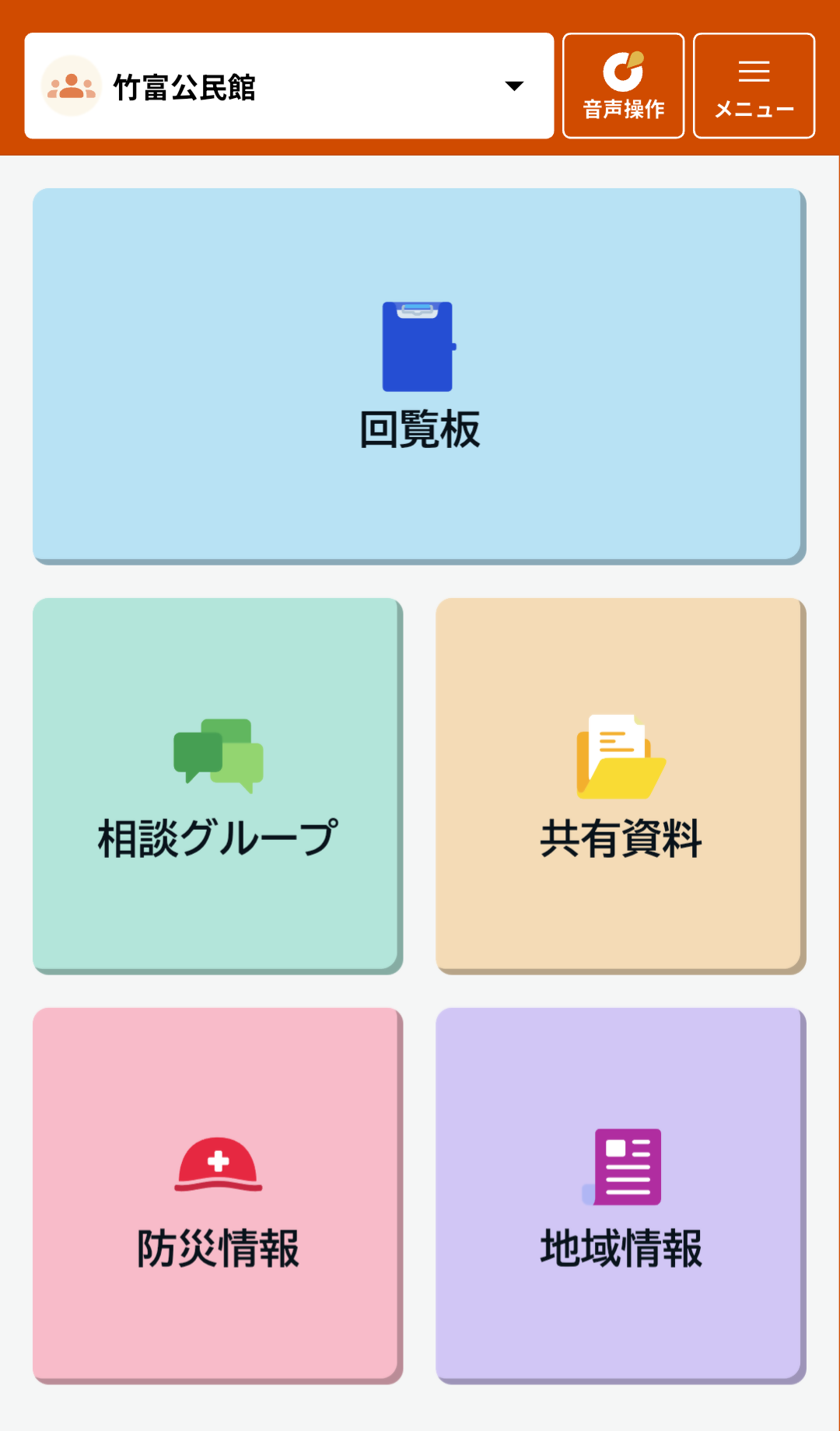The image size is (840, 1431).
Task: Check 防災情報 disaster info
Action: pos(218,1195)
